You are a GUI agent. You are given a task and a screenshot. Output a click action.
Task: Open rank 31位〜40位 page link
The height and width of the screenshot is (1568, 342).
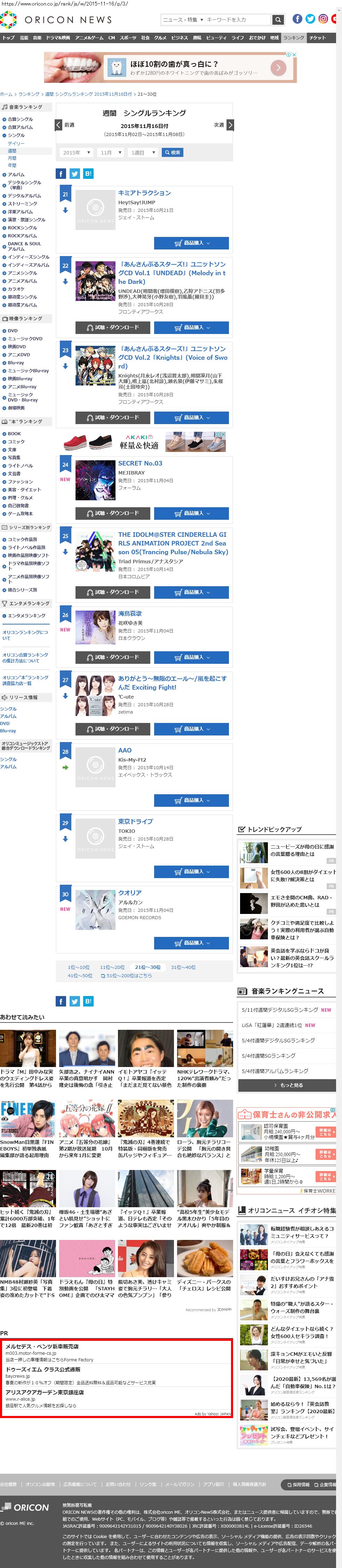click(183, 966)
